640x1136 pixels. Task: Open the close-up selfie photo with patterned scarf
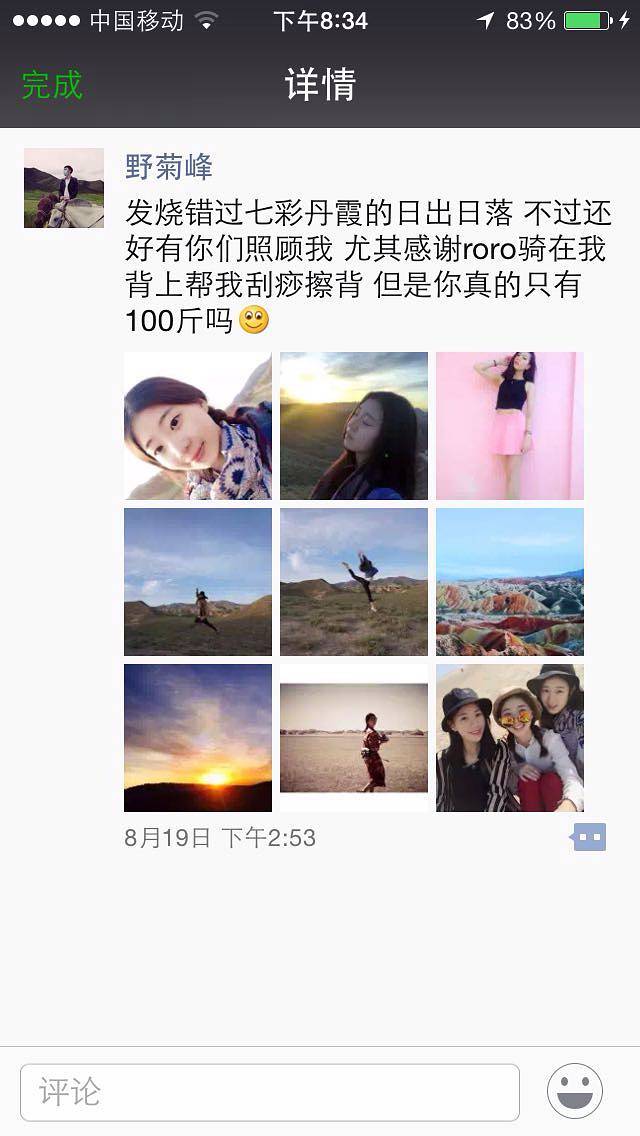pos(198,426)
